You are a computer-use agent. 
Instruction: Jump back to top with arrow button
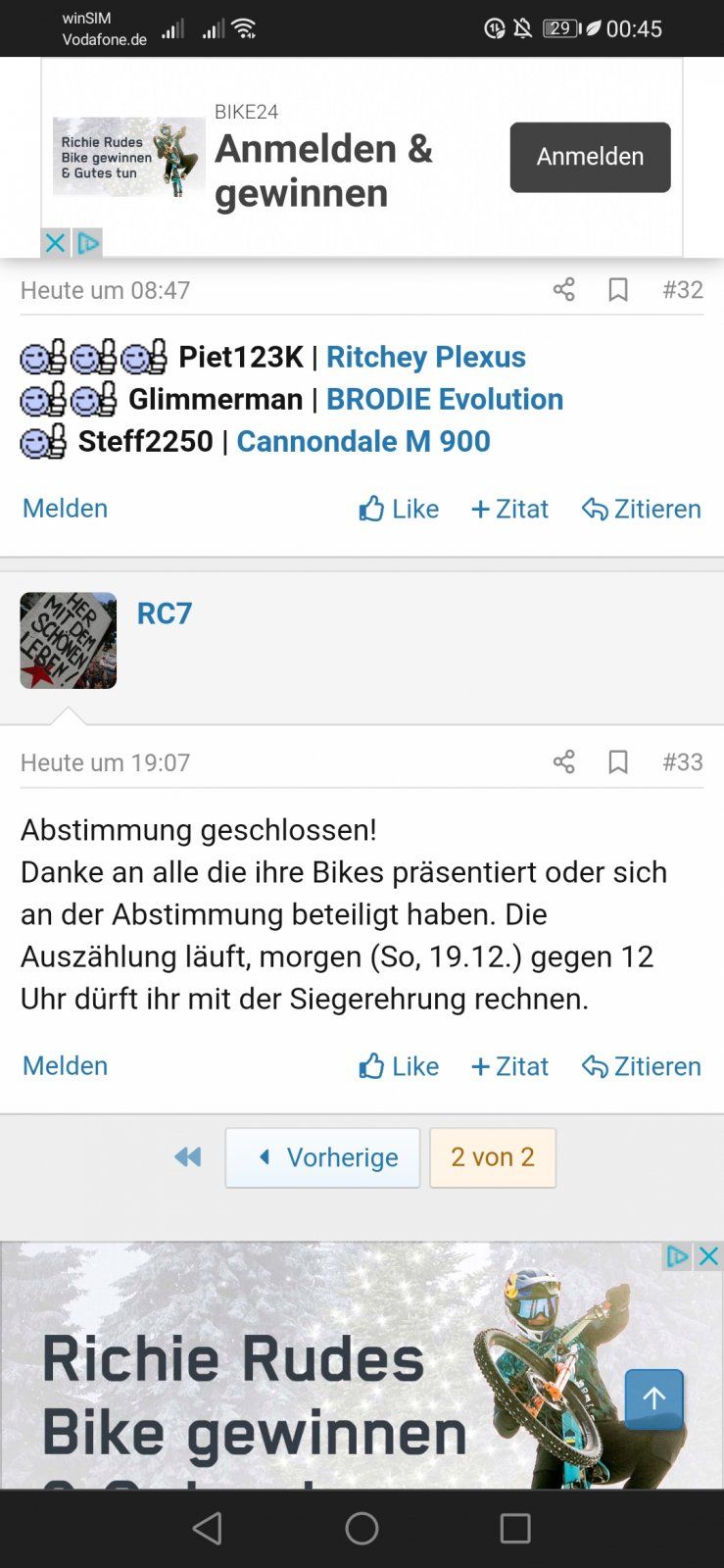(653, 1398)
